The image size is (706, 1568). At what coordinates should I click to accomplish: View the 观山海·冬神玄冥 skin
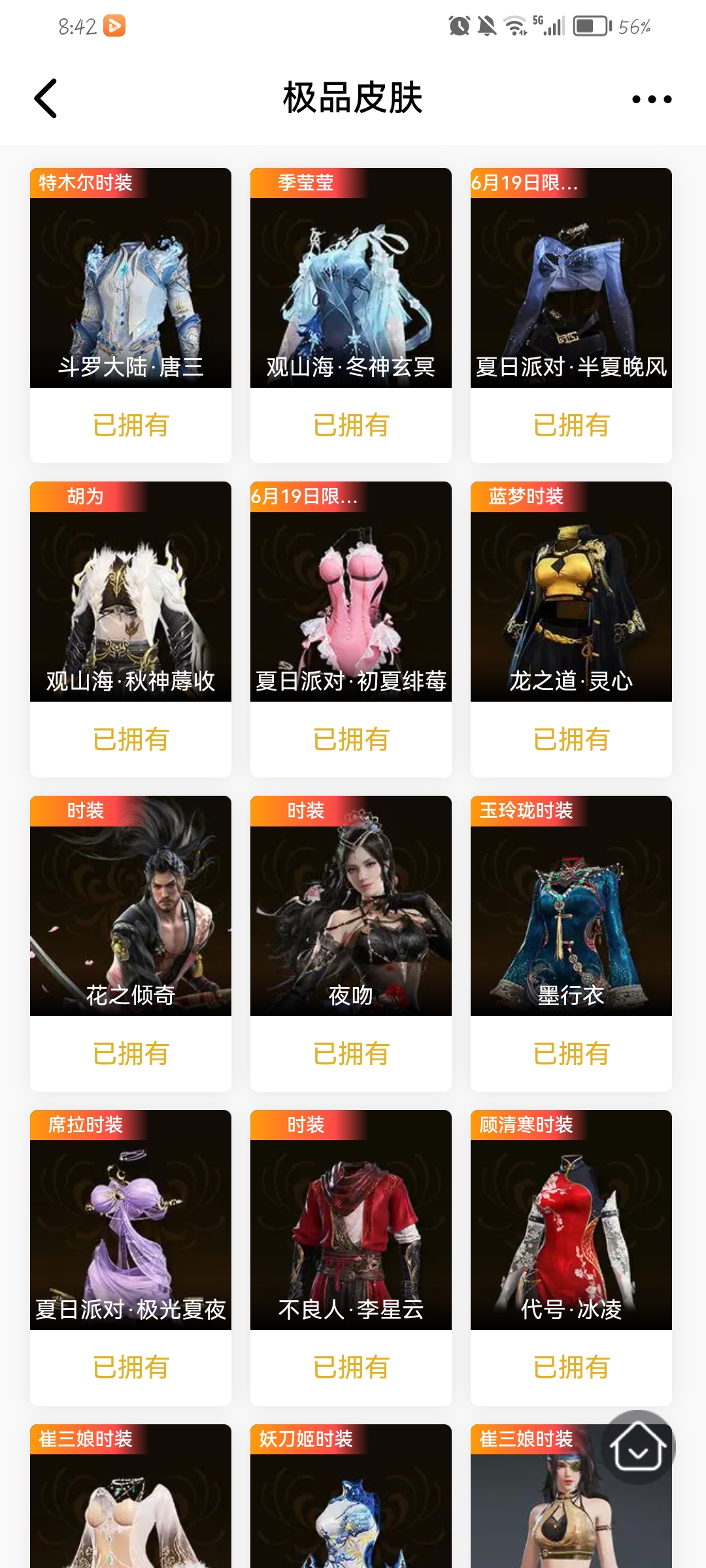tap(351, 316)
